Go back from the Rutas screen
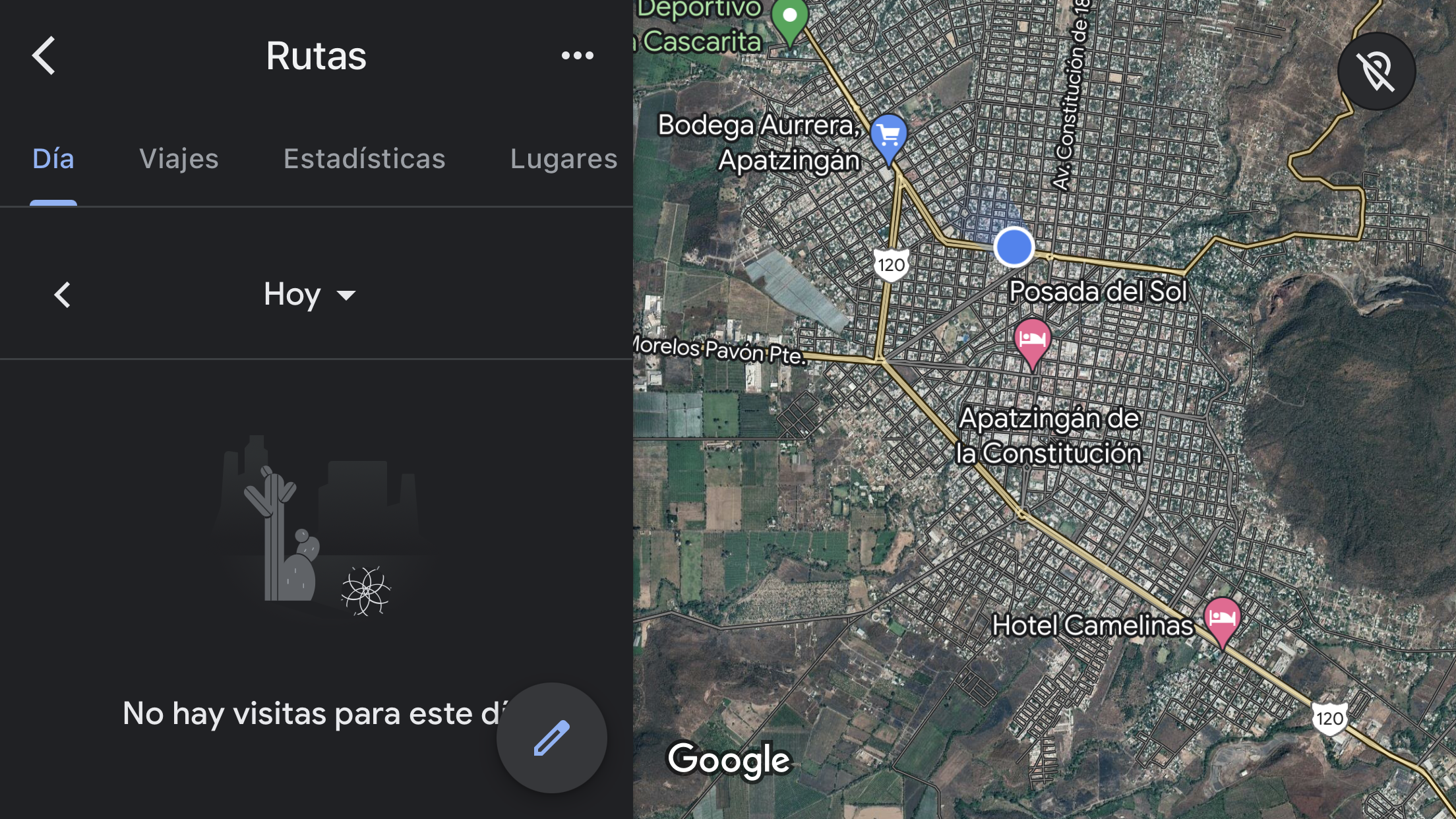The width and height of the screenshot is (1456, 819). pyautogui.click(x=44, y=56)
